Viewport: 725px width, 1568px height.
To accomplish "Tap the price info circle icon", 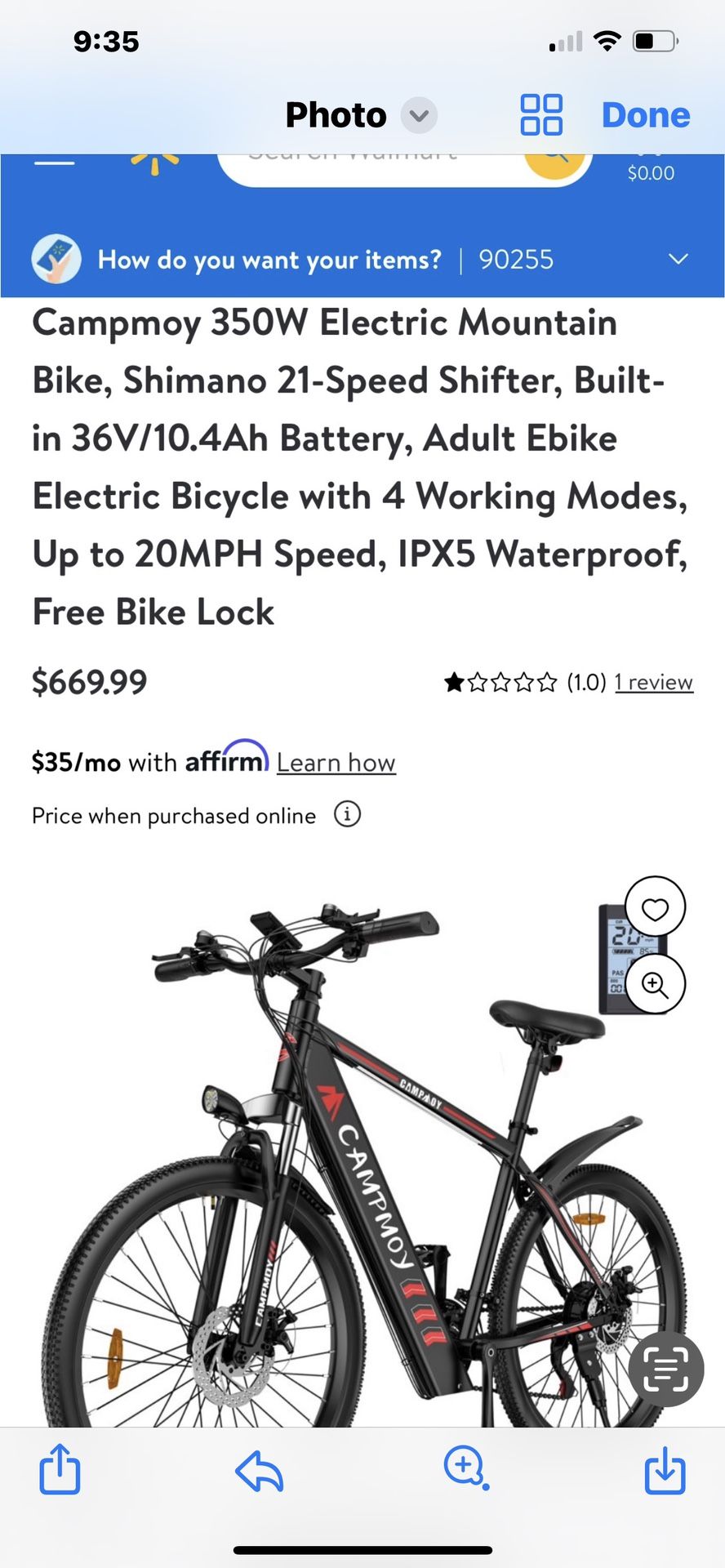I will tap(347, 814).
